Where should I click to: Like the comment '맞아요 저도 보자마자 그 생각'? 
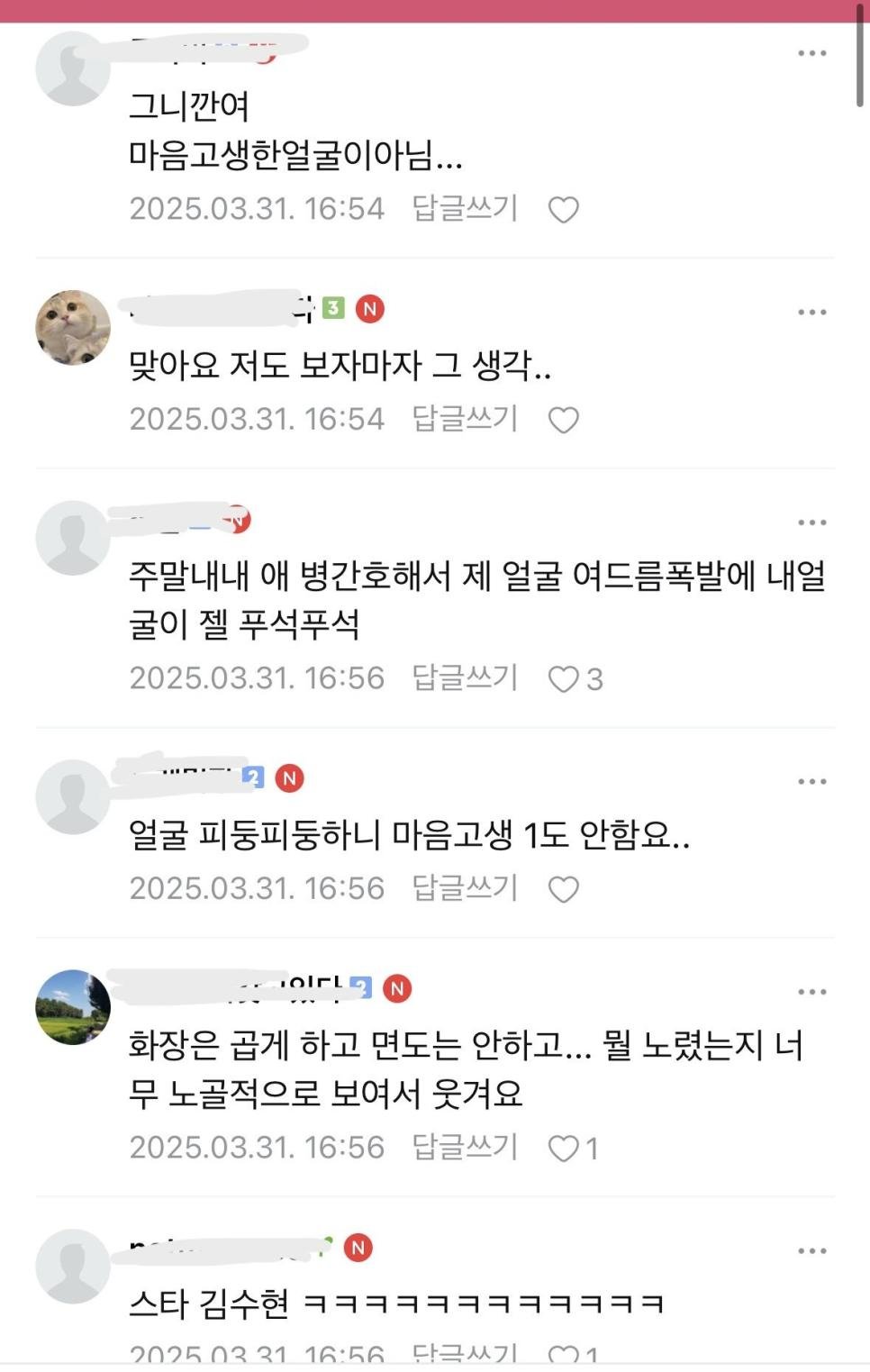click(563, 421)
